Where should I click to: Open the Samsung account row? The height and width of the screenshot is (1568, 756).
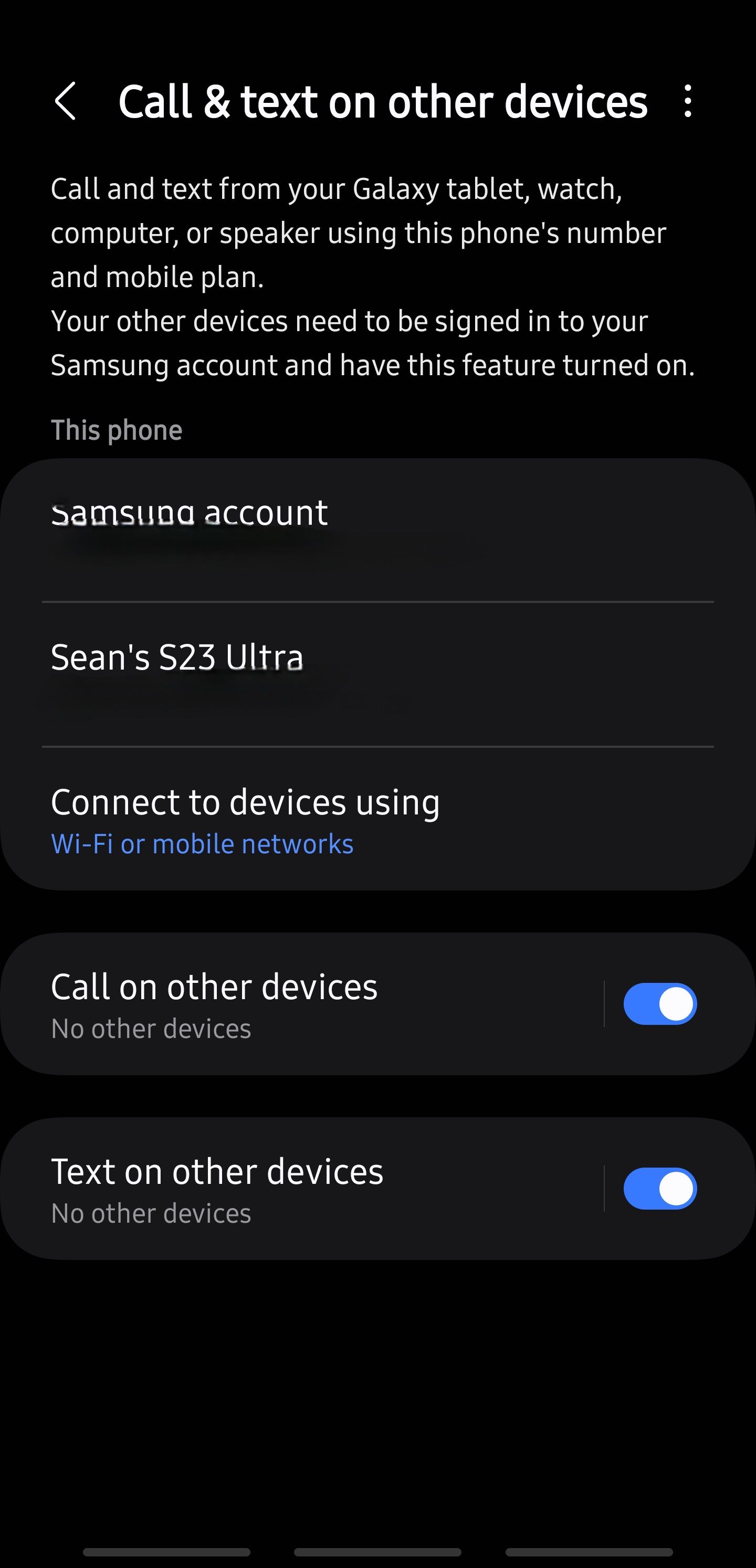click(377, 530)
